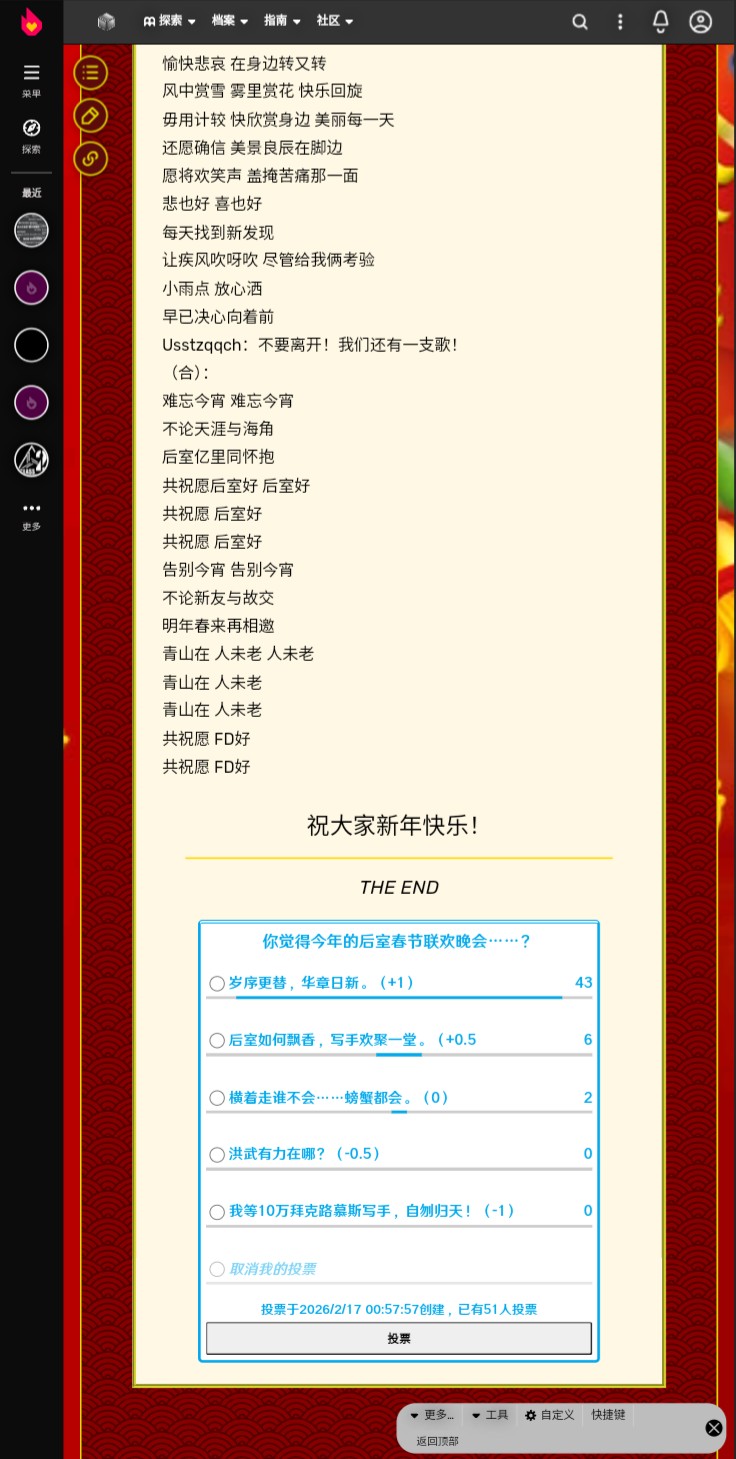The height and width of the screenshot is (1459, 736).
Task: Expand the 档案 dropdown menu
Action: (x=230, y=21)
